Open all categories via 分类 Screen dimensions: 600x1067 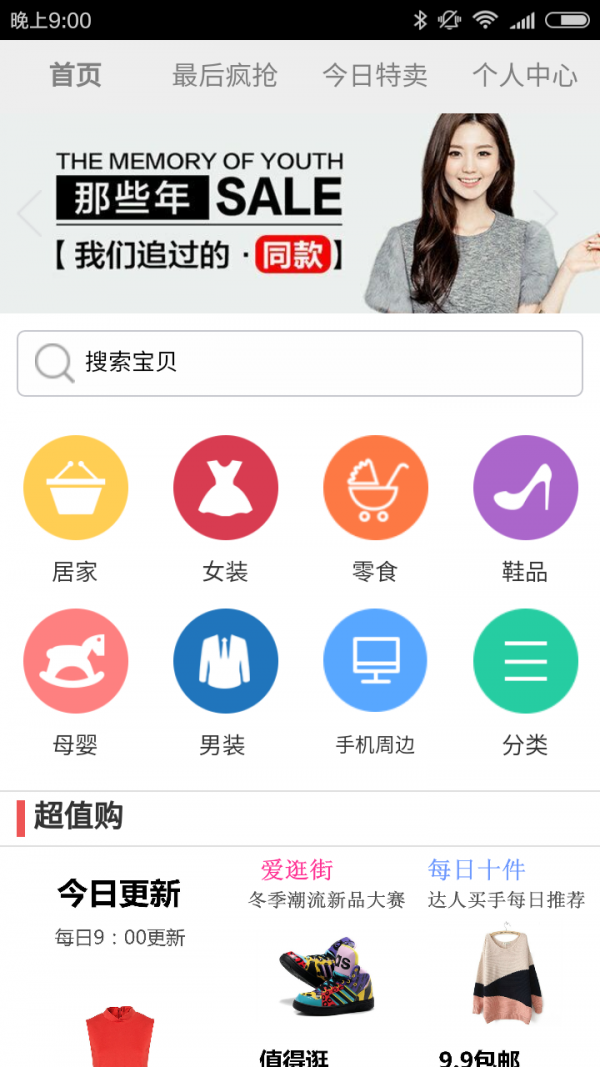pyautogui.click(x=525, y=661)
